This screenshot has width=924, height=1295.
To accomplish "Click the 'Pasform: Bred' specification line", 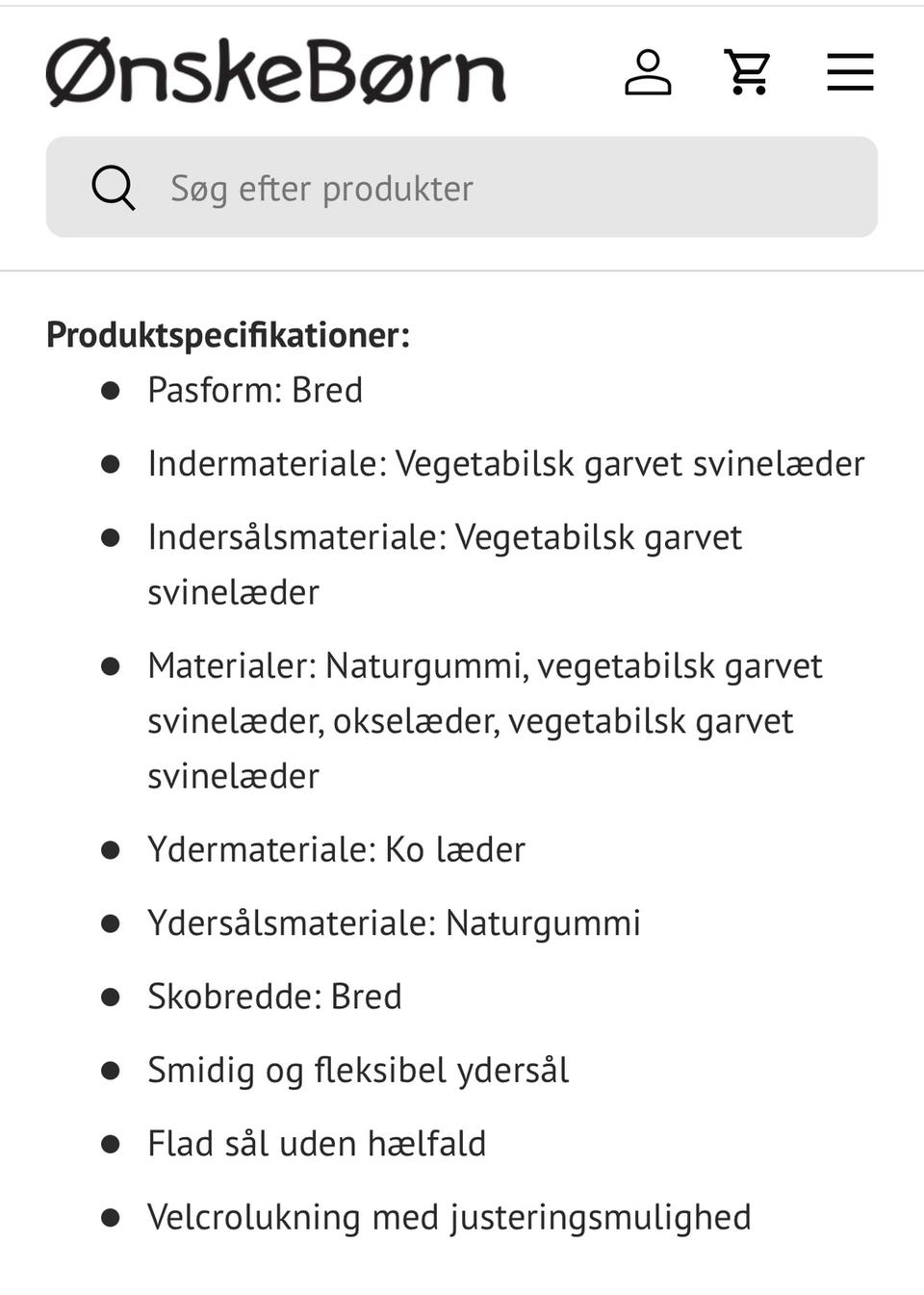I will pyautogui.click(x=254, y=391).
